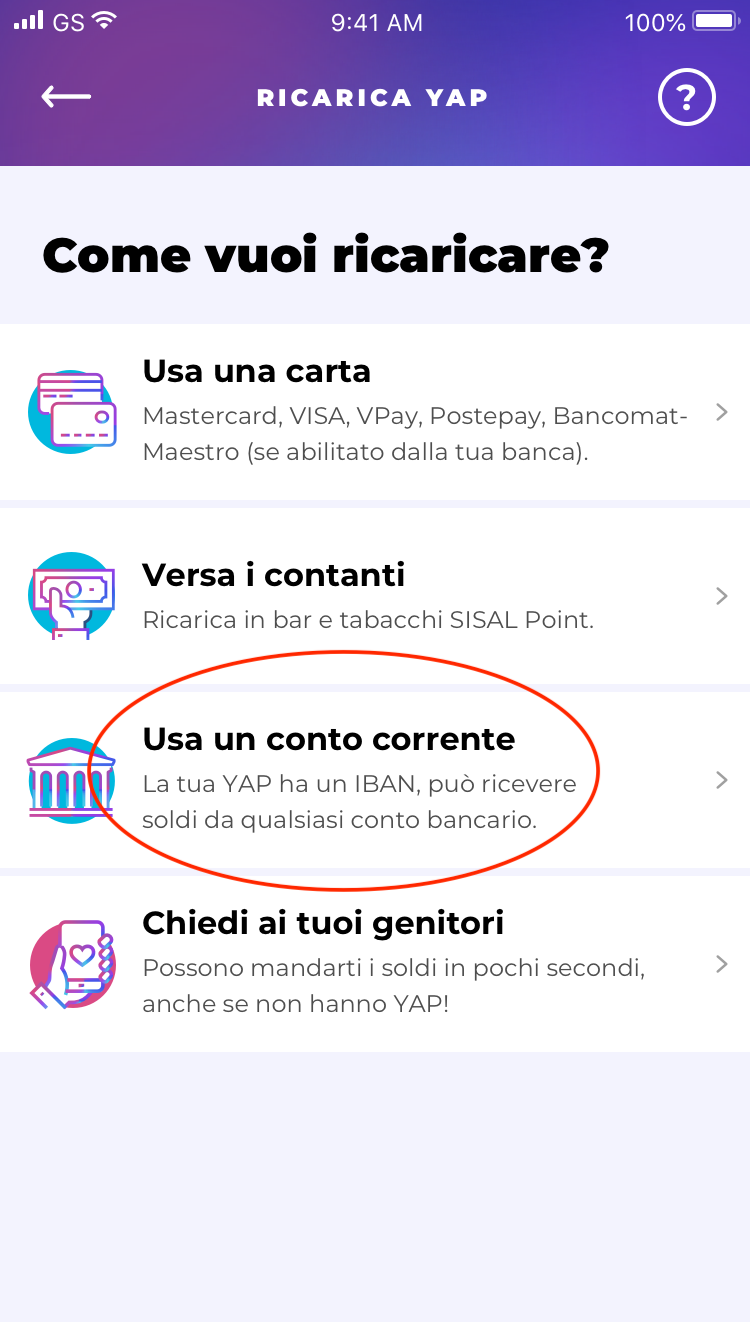Open the help question mark
Screen dimensions: 750x1322
coord(686,98)
